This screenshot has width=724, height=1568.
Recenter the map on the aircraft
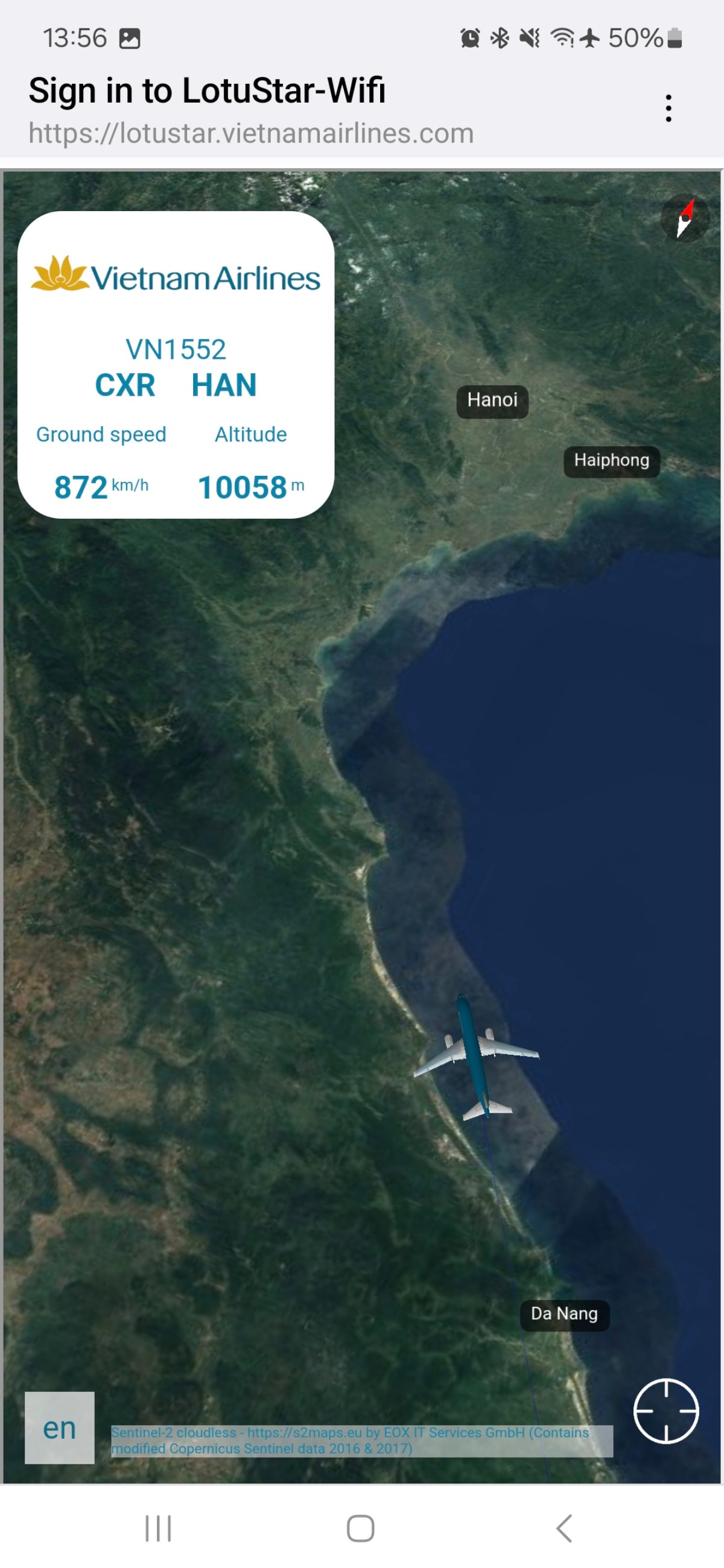point(665,1411)
